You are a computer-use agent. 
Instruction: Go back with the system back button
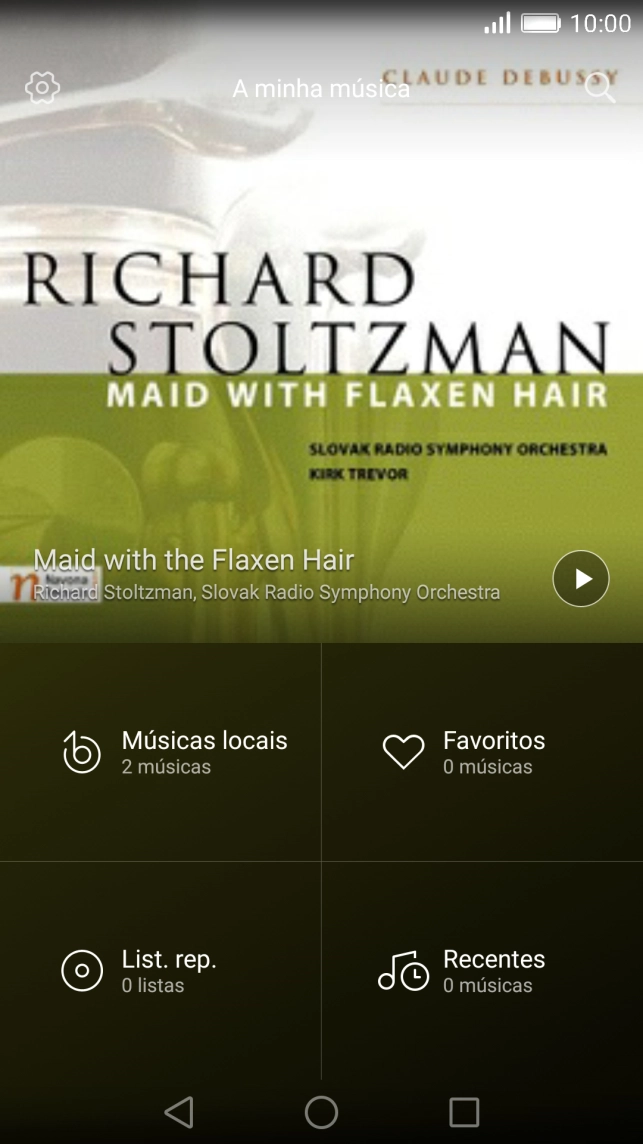179,1113
